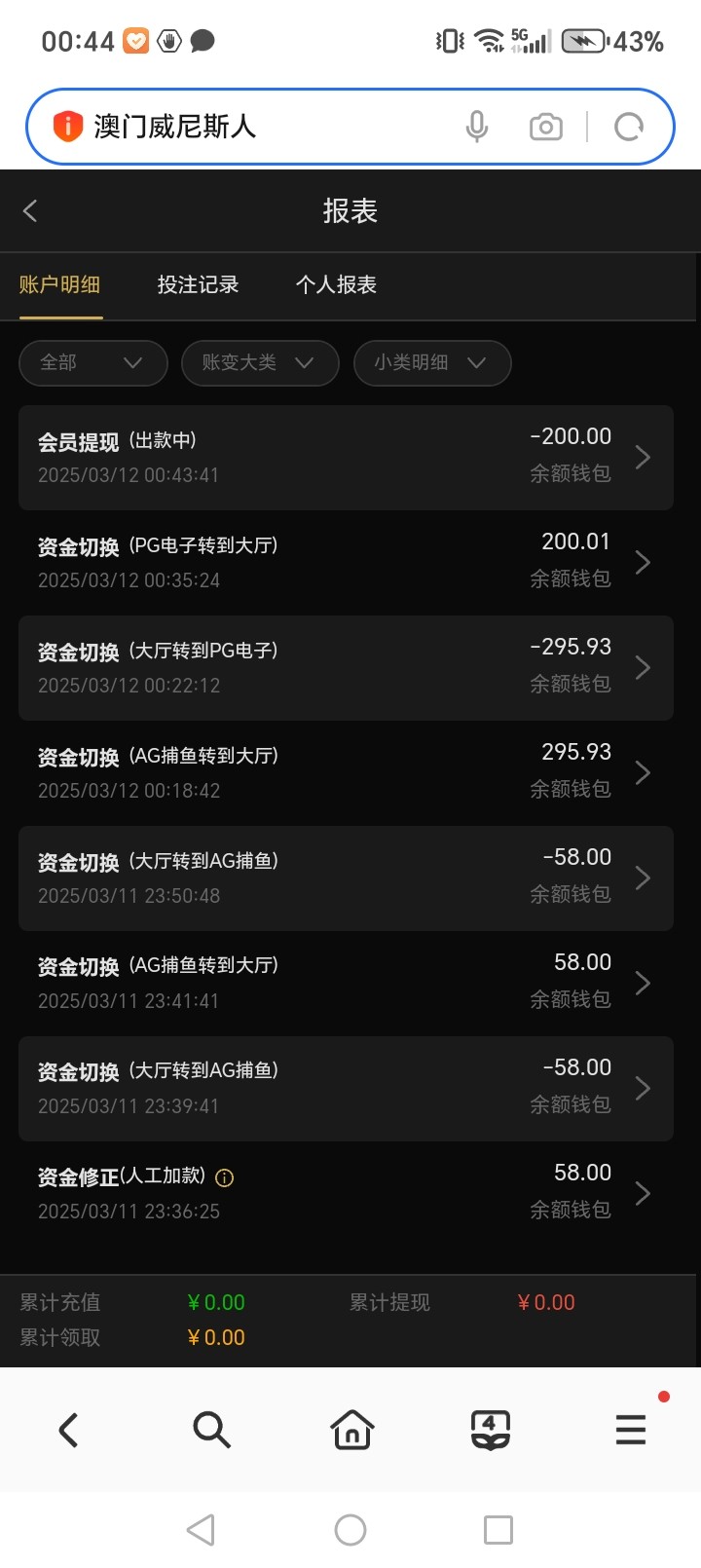Switch to the 投注记录 tab

(x=198, y=284)
